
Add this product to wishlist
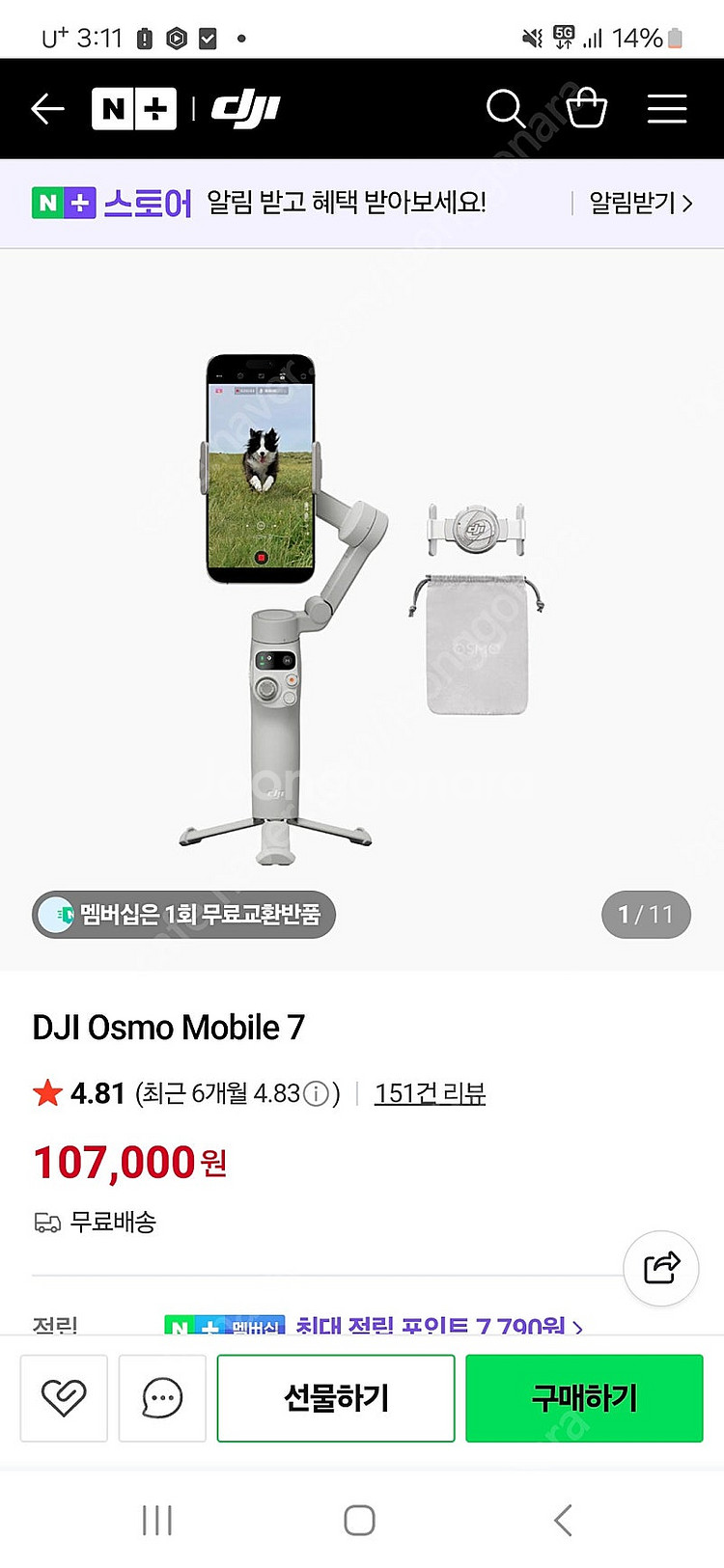pyautogui.click(x=64, y=1398)
